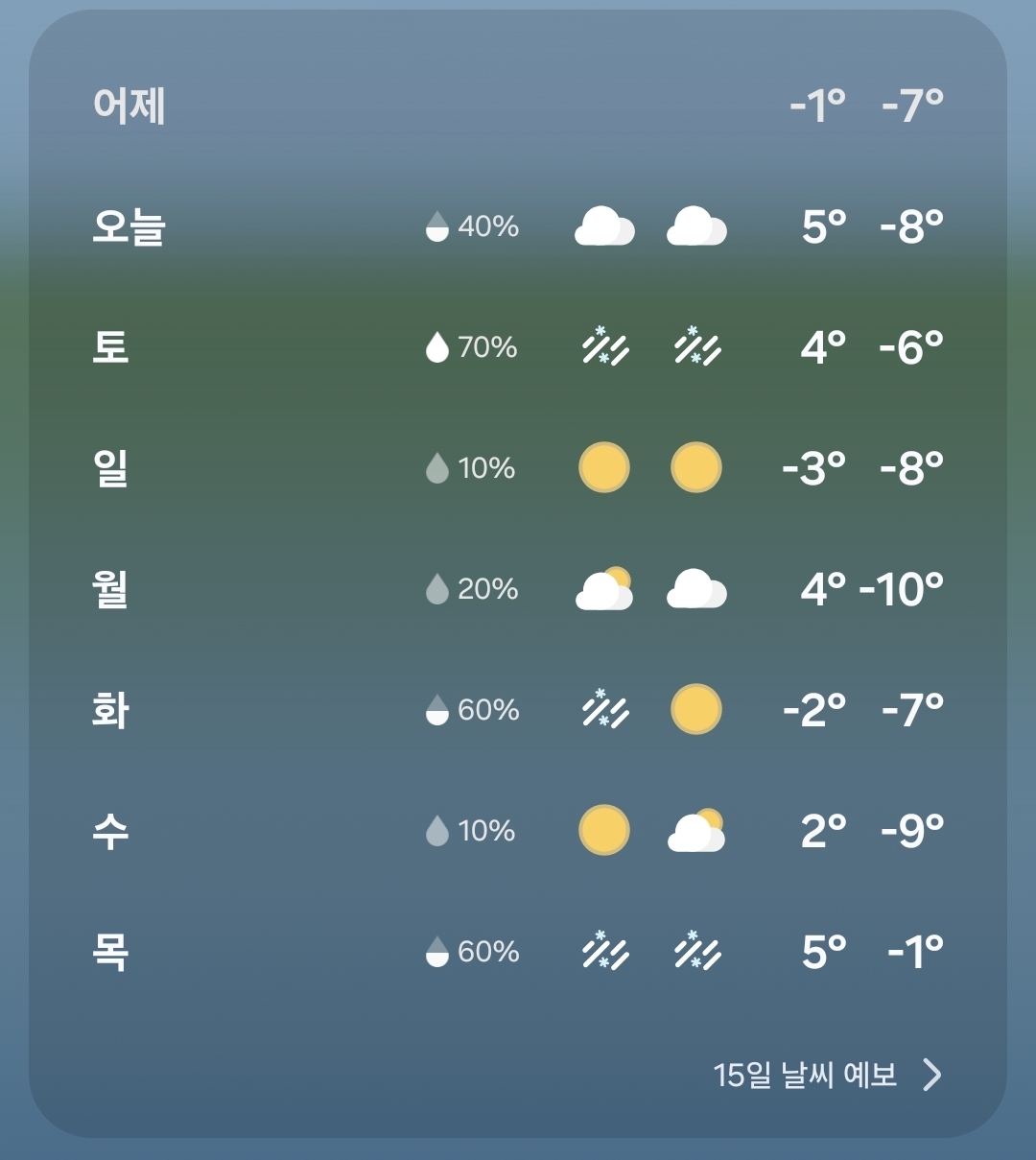Open Thursday (목) forecast row

tap(518, 952)
